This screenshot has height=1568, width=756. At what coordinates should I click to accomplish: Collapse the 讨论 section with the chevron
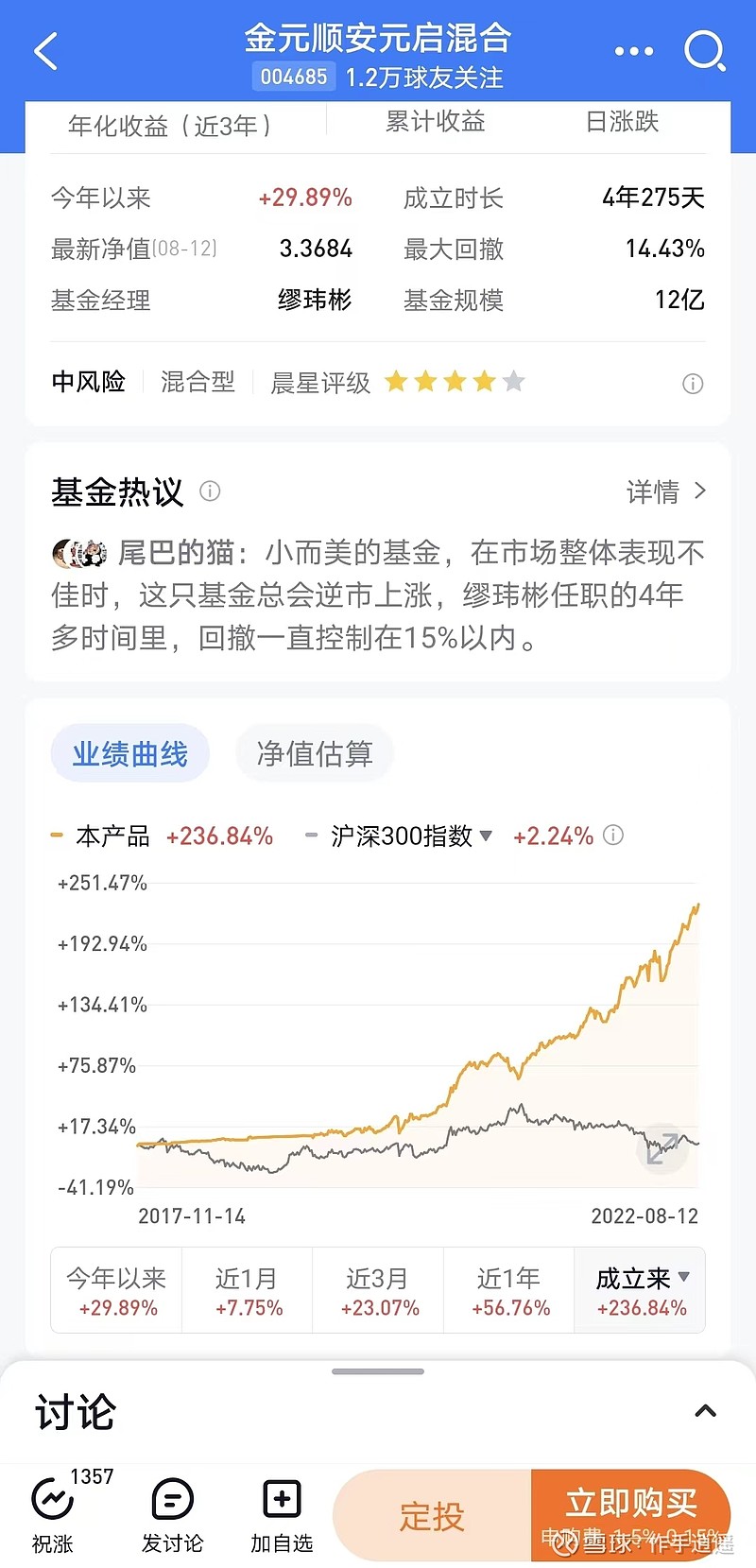(x=706, y=1410)
